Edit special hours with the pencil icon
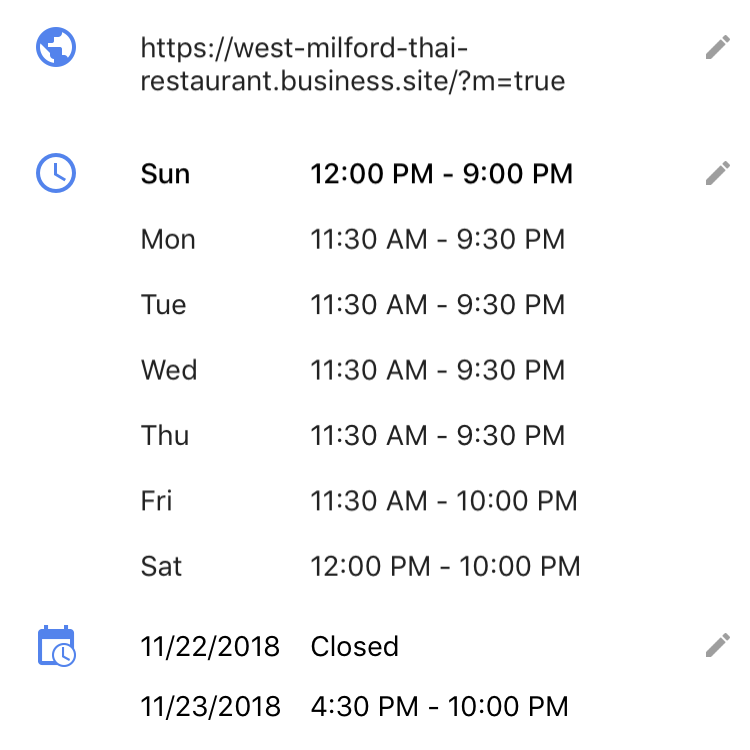This screenshot has height=750, width=750. click(x=717, y=645)
